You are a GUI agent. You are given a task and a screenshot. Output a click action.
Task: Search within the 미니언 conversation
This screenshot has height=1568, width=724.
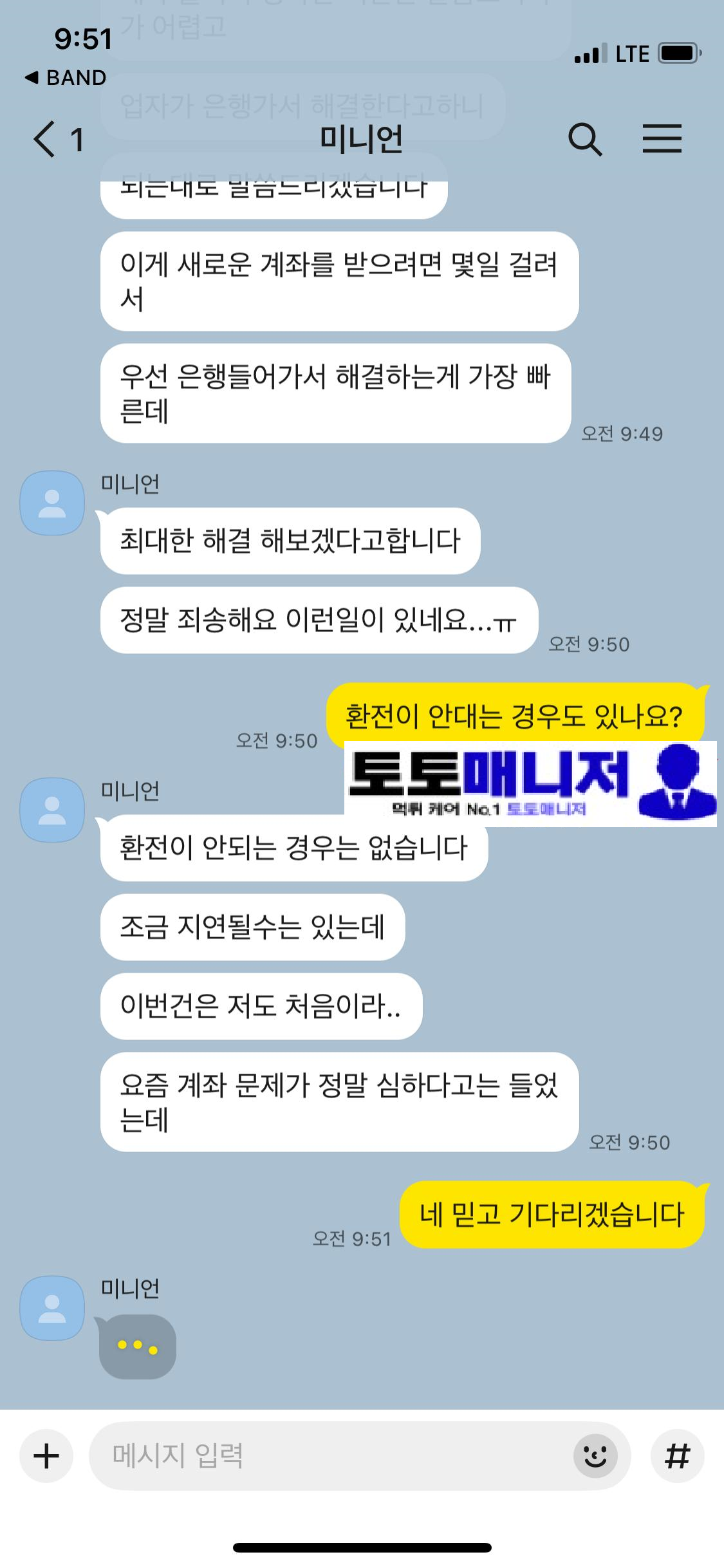tap(584, 139)
